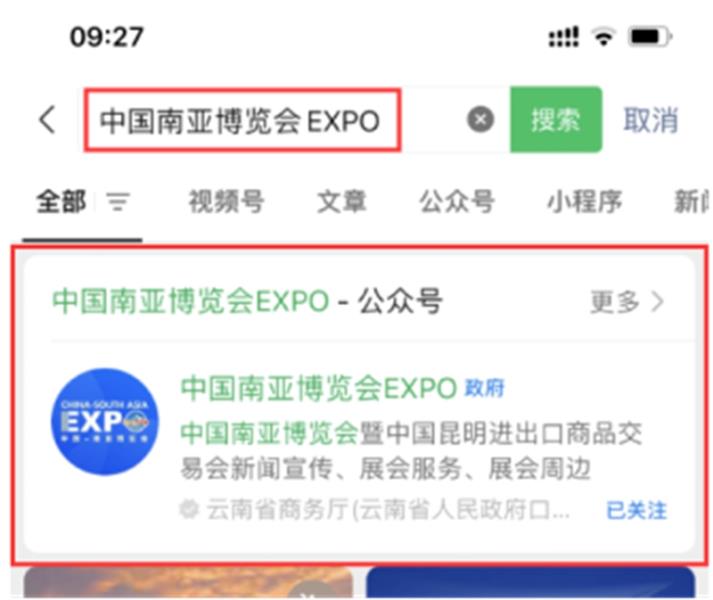Tap the green 搜索 button
This screenshot has width=713, height=600.
(x=555, y=120)
